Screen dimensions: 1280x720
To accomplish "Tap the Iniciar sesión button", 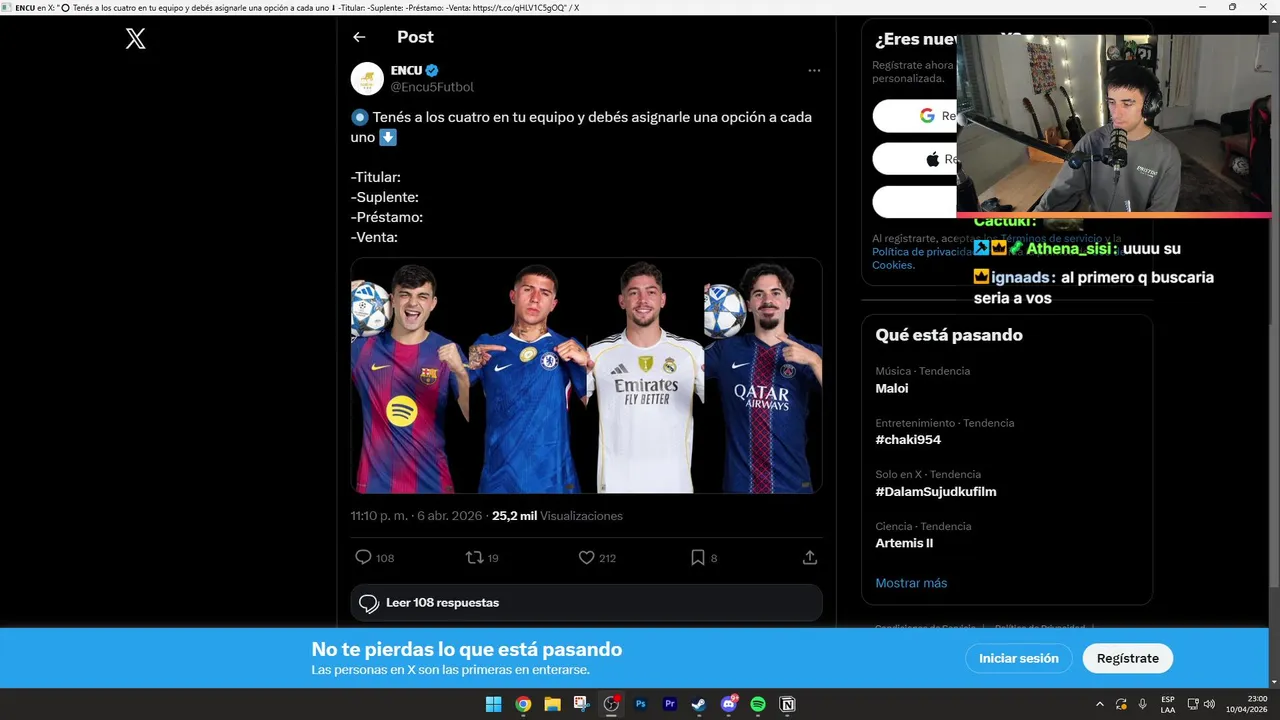I will (1018, 658).
